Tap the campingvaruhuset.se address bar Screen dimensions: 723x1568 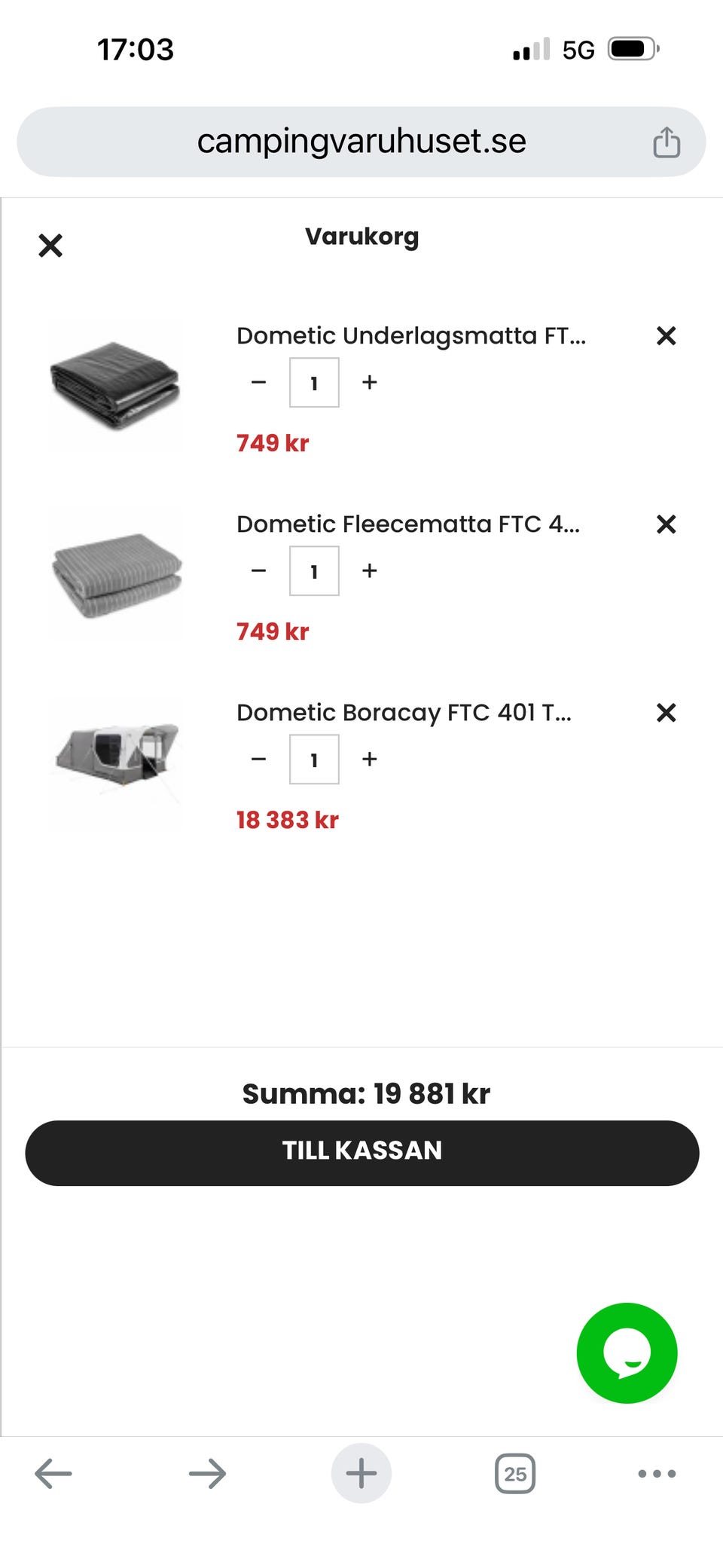[x=361, y=142]
